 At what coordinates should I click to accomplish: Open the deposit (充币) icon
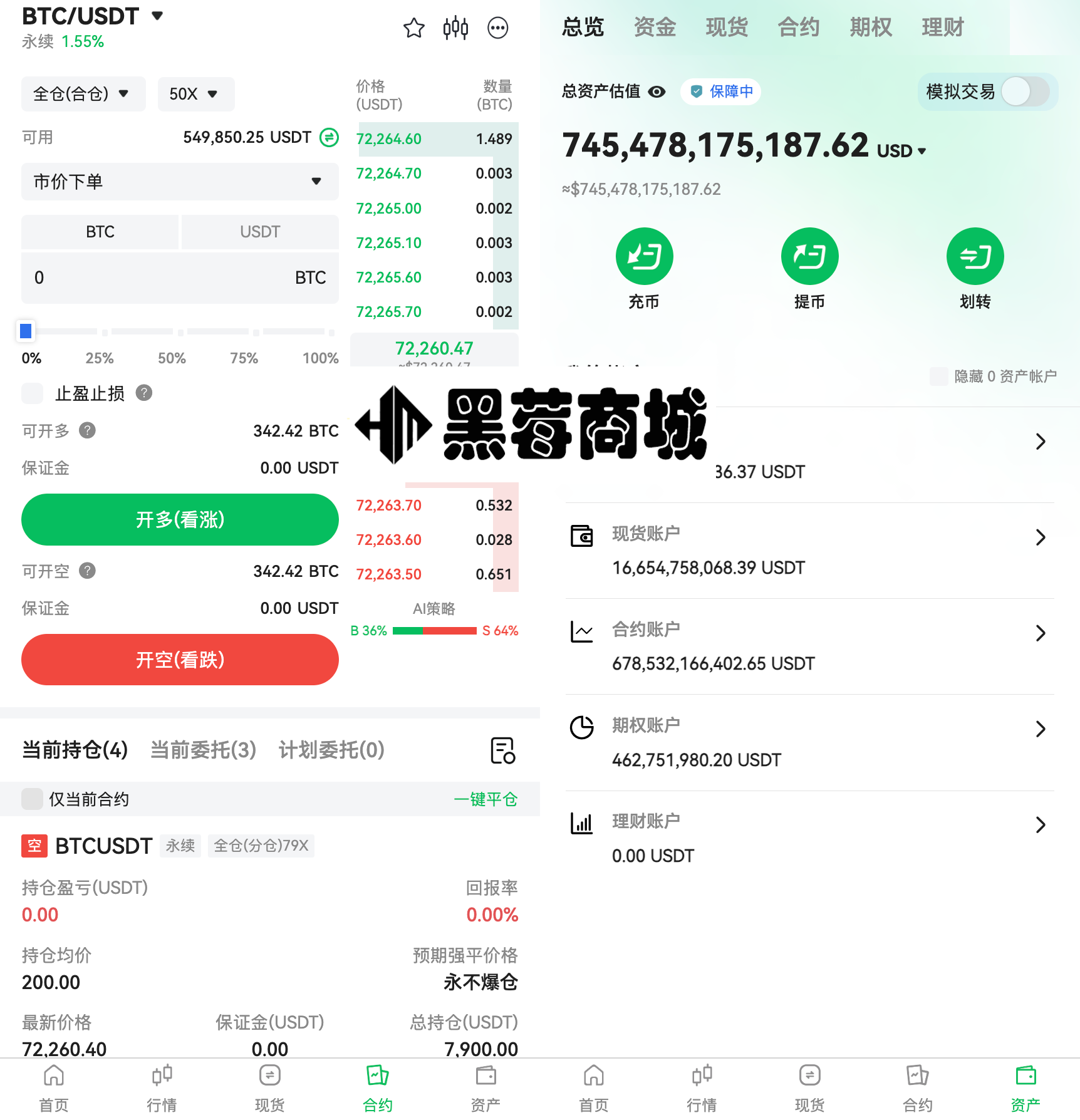(645, 256)
